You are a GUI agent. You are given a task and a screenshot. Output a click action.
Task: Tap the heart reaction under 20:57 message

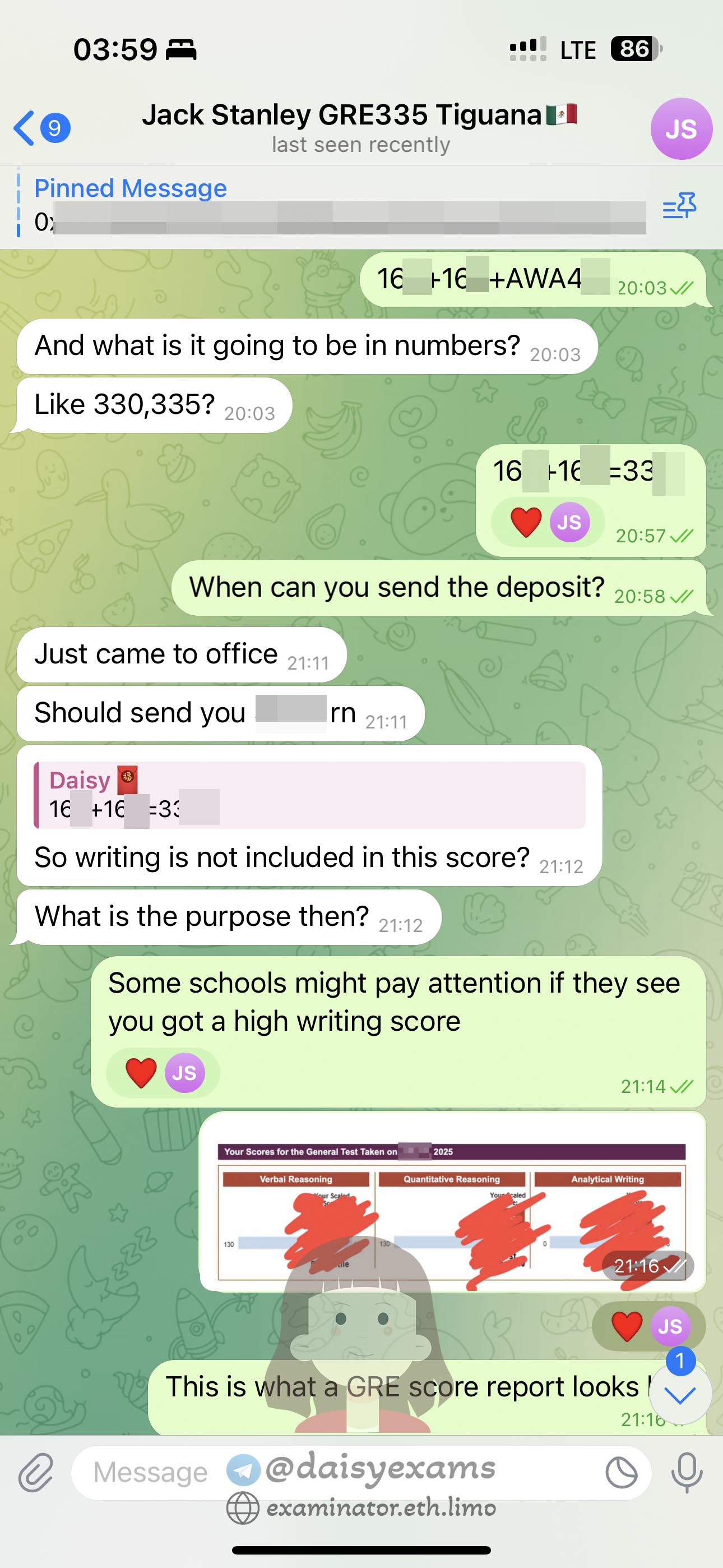(x=526, y=522)
